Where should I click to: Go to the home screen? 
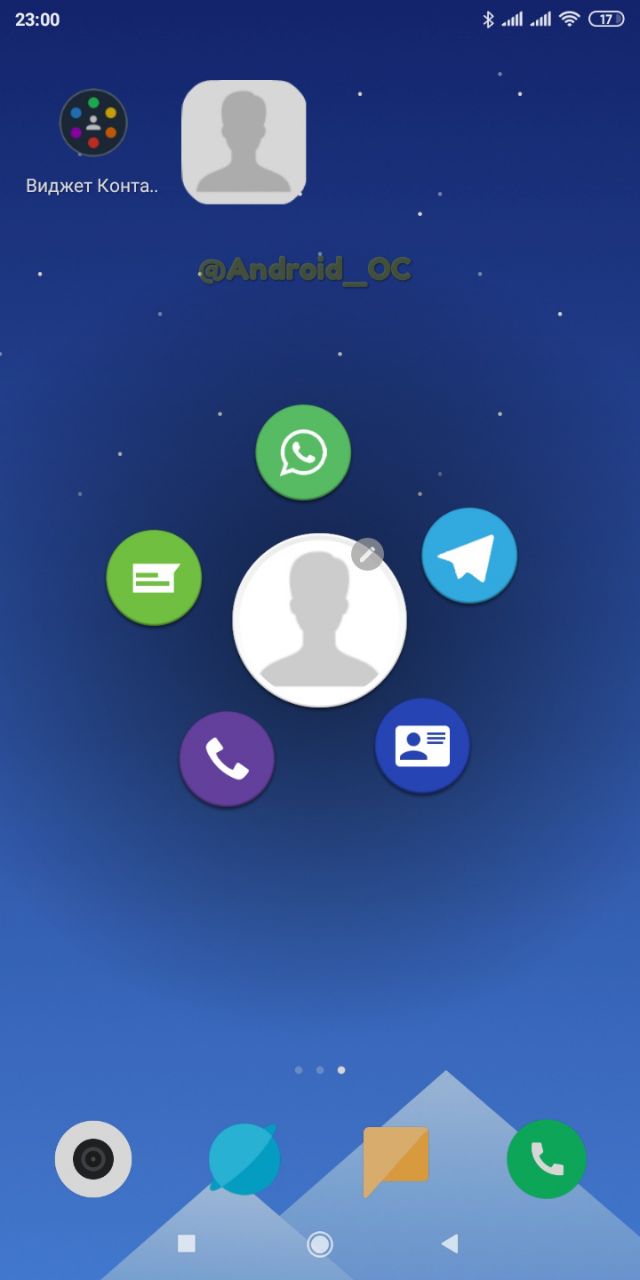[320, 1244]
